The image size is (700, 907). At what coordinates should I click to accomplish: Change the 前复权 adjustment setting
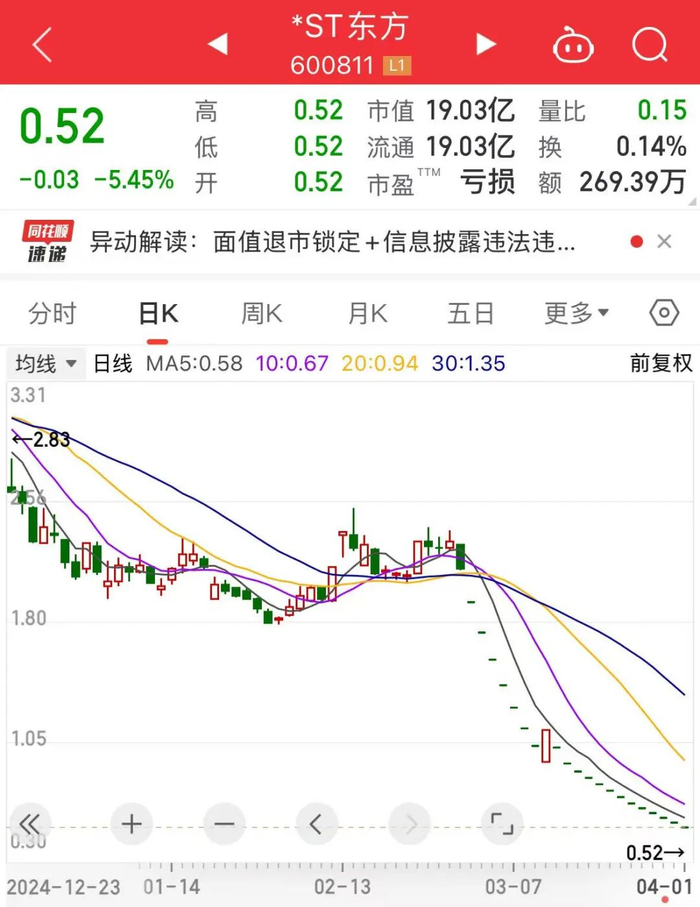tap(660, 363)
